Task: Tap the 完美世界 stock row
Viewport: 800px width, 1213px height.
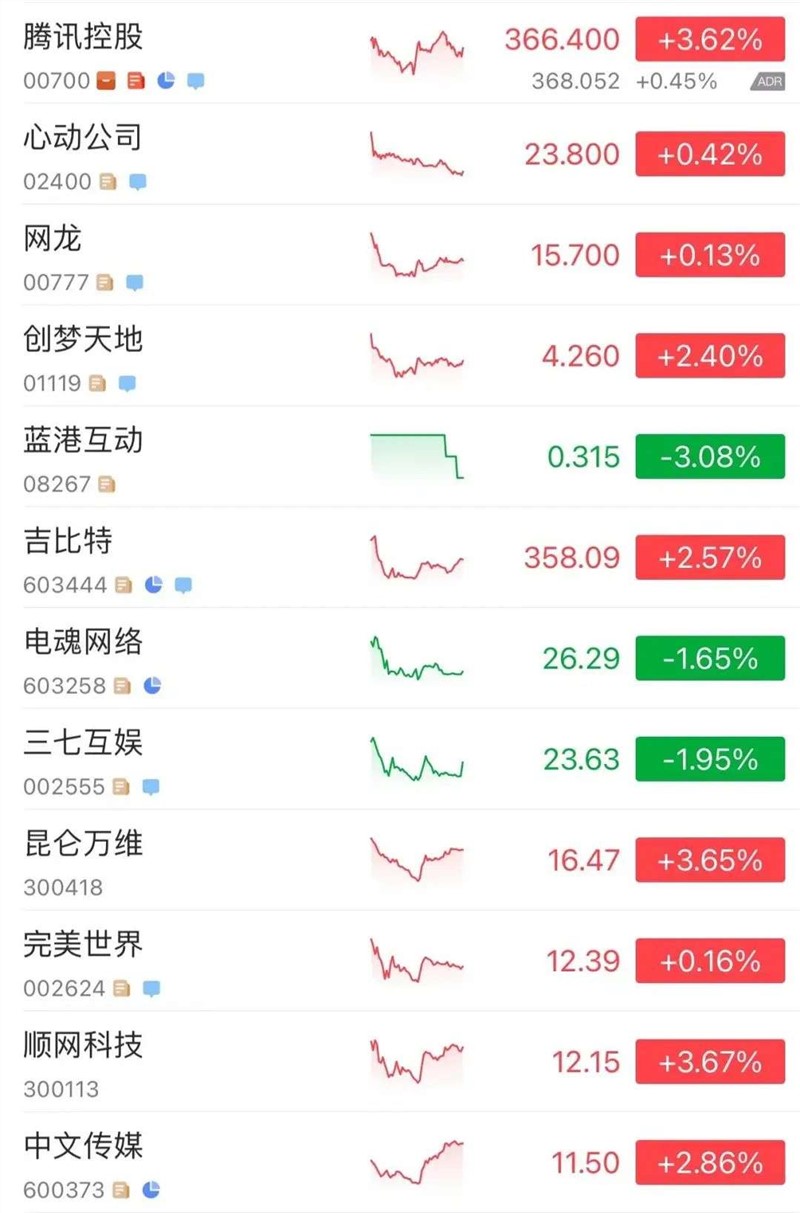Action: (x=84, y=944)
